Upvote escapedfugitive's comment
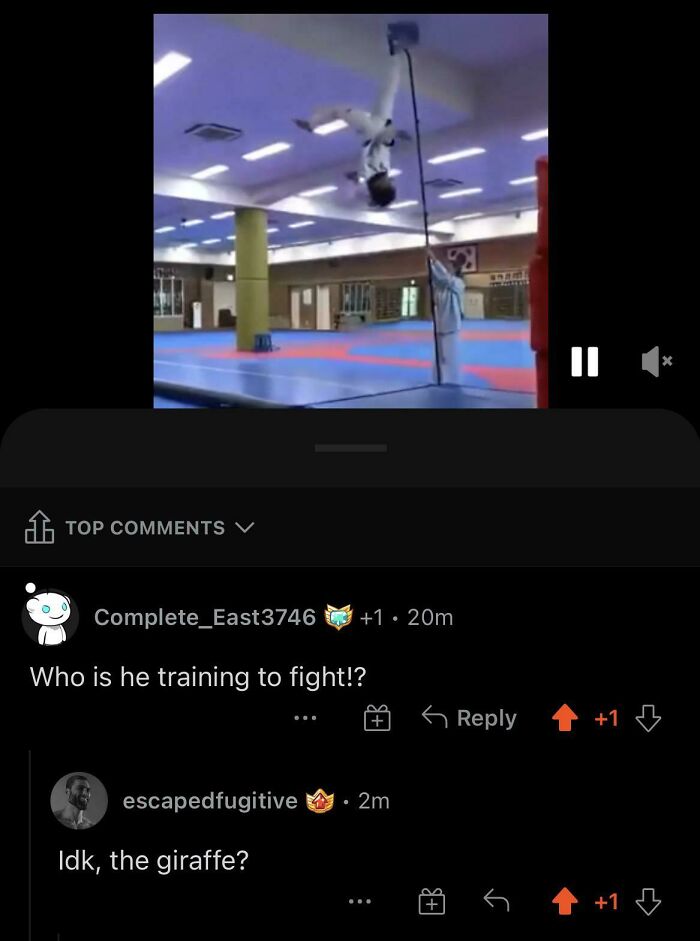This screenshot has width=700, height=941. pyautogui.click(x=565, y=902)
